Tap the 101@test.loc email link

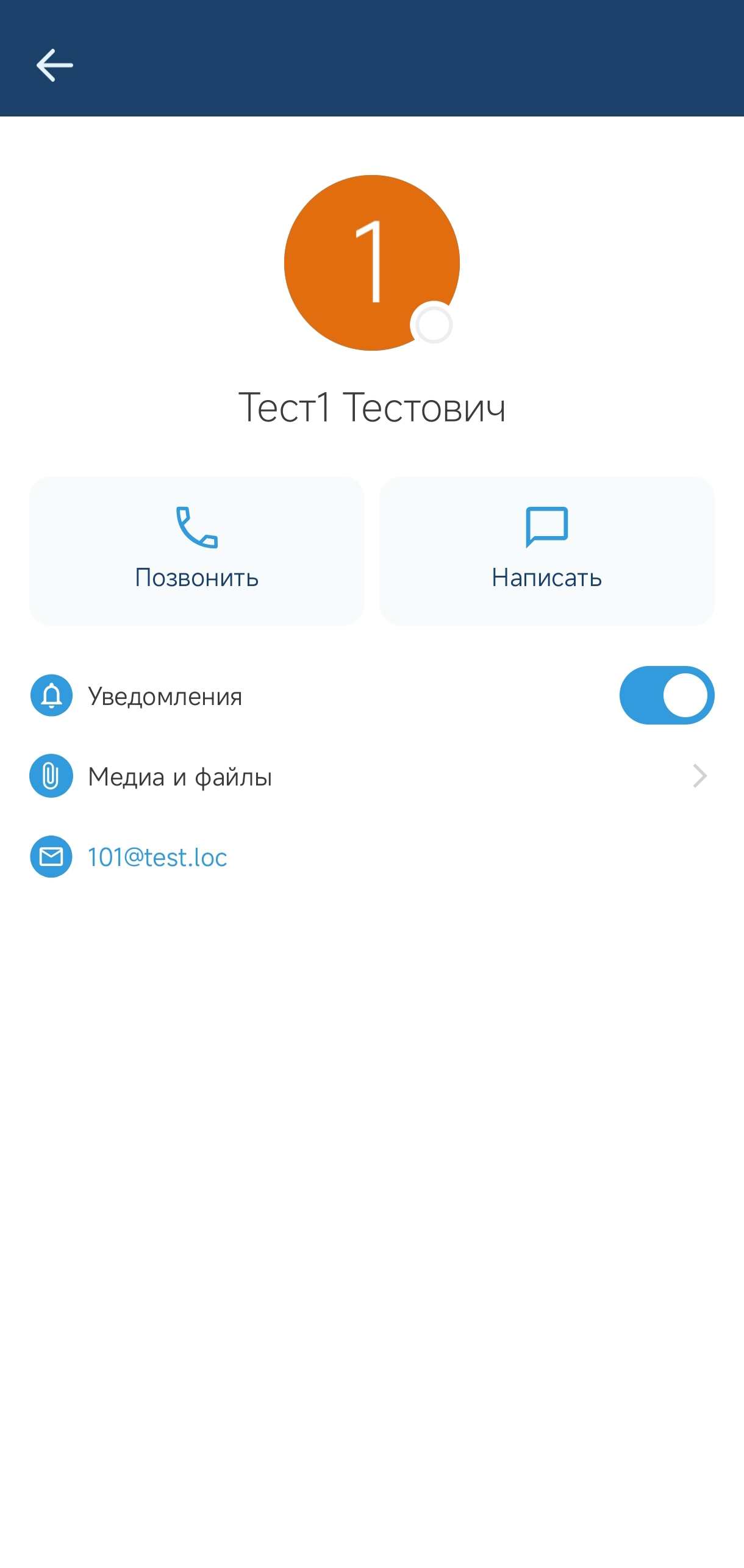(x=157, y=857)
